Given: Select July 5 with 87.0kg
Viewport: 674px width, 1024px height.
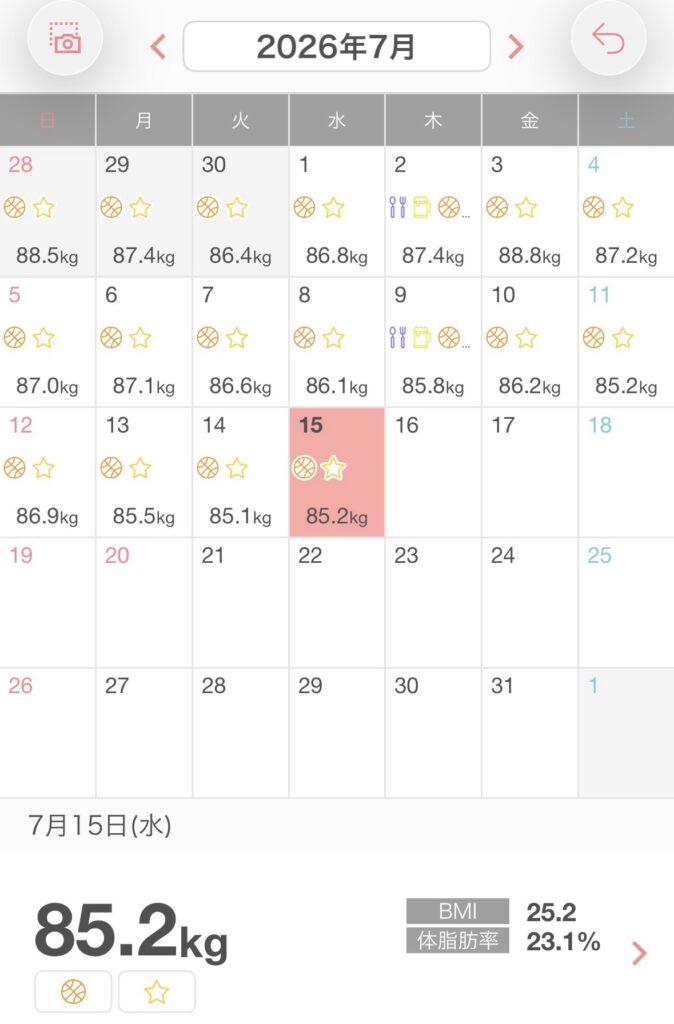Looking at the screenshot, I should (48, 342).
